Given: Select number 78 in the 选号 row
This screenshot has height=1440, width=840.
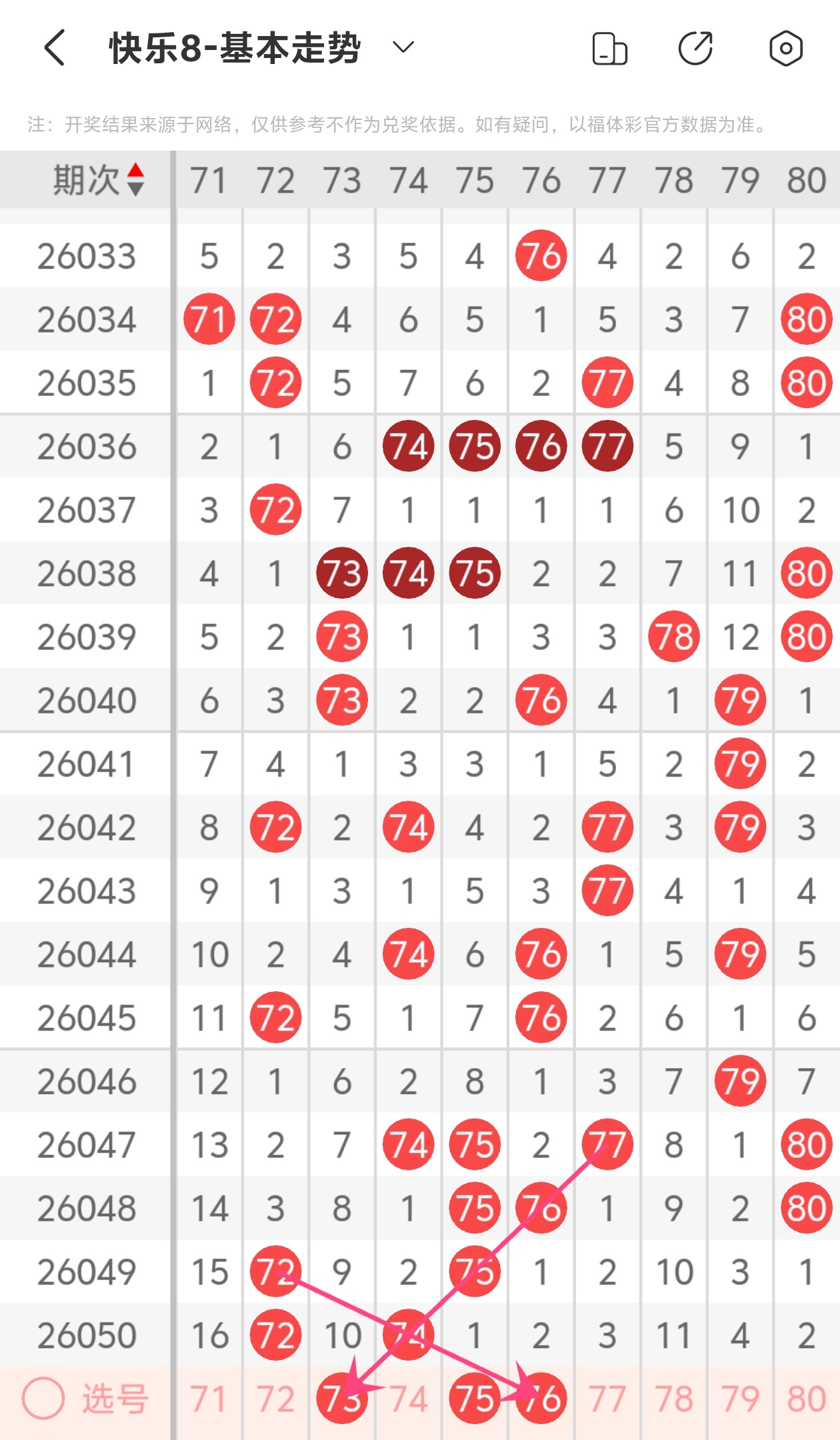Looking at the screenshot, I should click(674, 1399).
